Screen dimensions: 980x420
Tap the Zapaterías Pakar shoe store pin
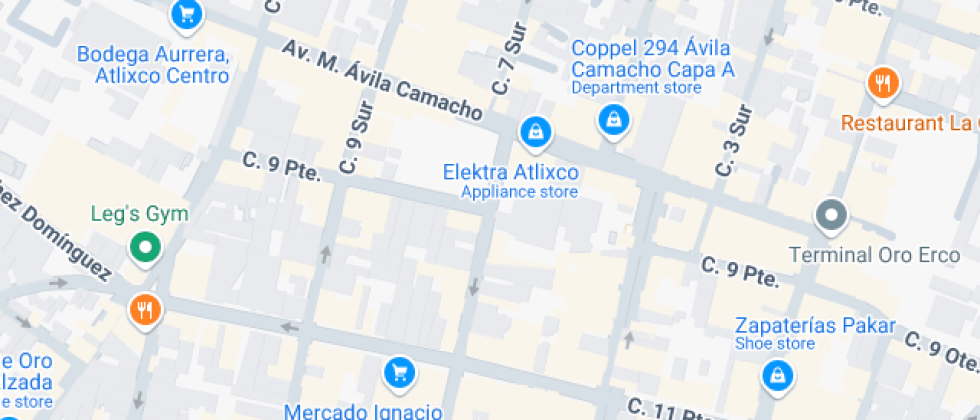coord(776,376)
